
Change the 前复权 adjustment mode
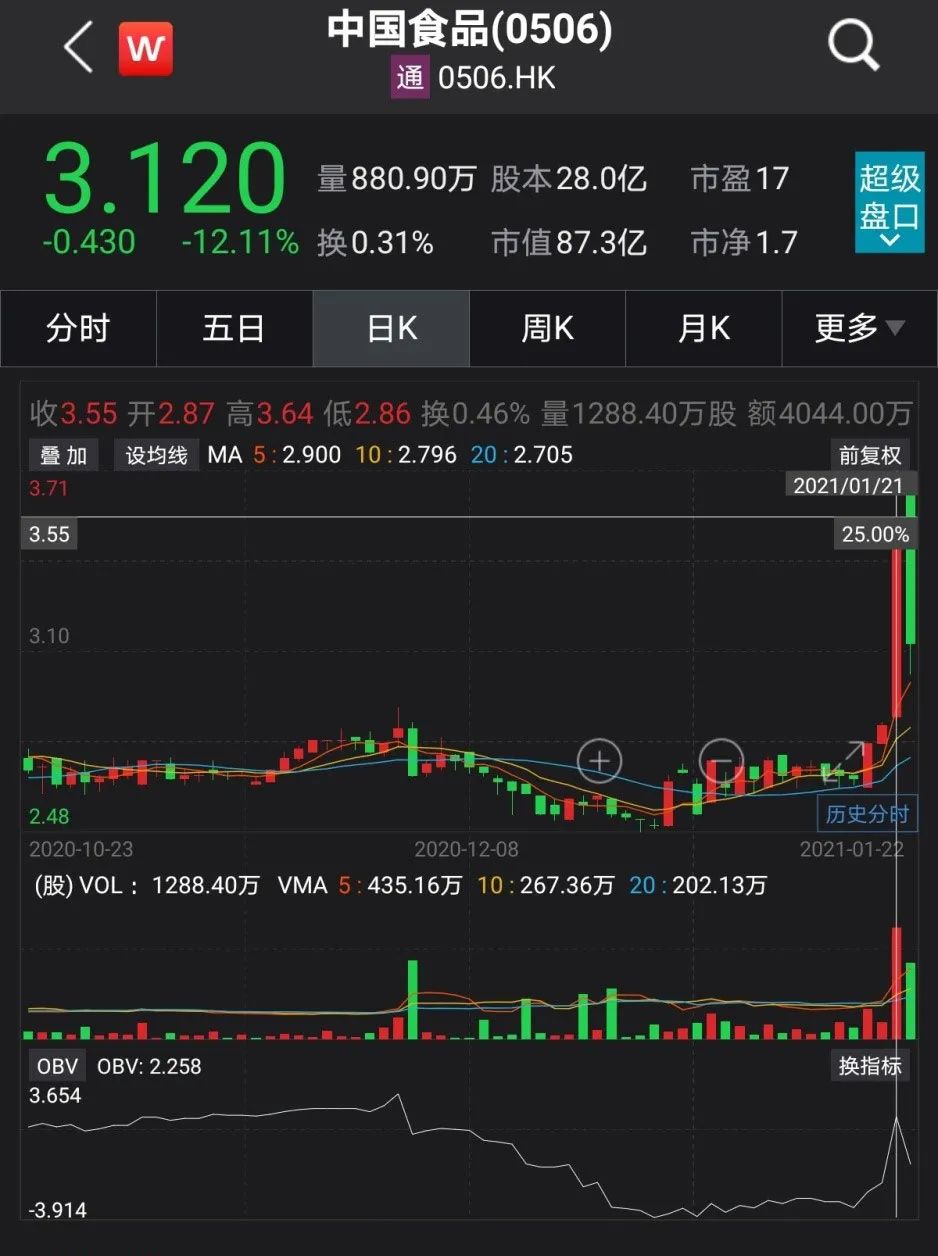869,456
